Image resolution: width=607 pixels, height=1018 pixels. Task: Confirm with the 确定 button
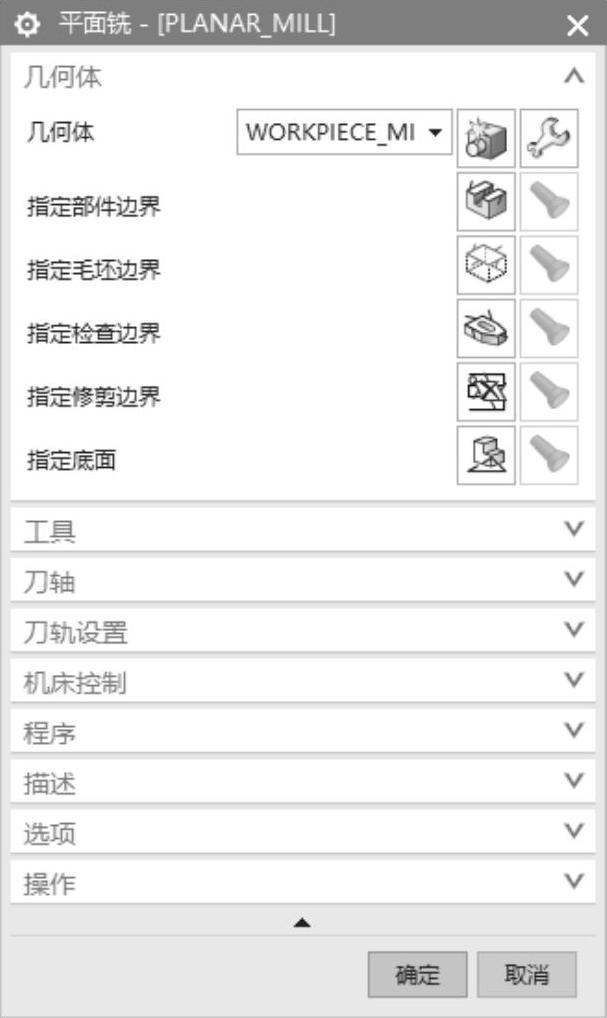417,975
